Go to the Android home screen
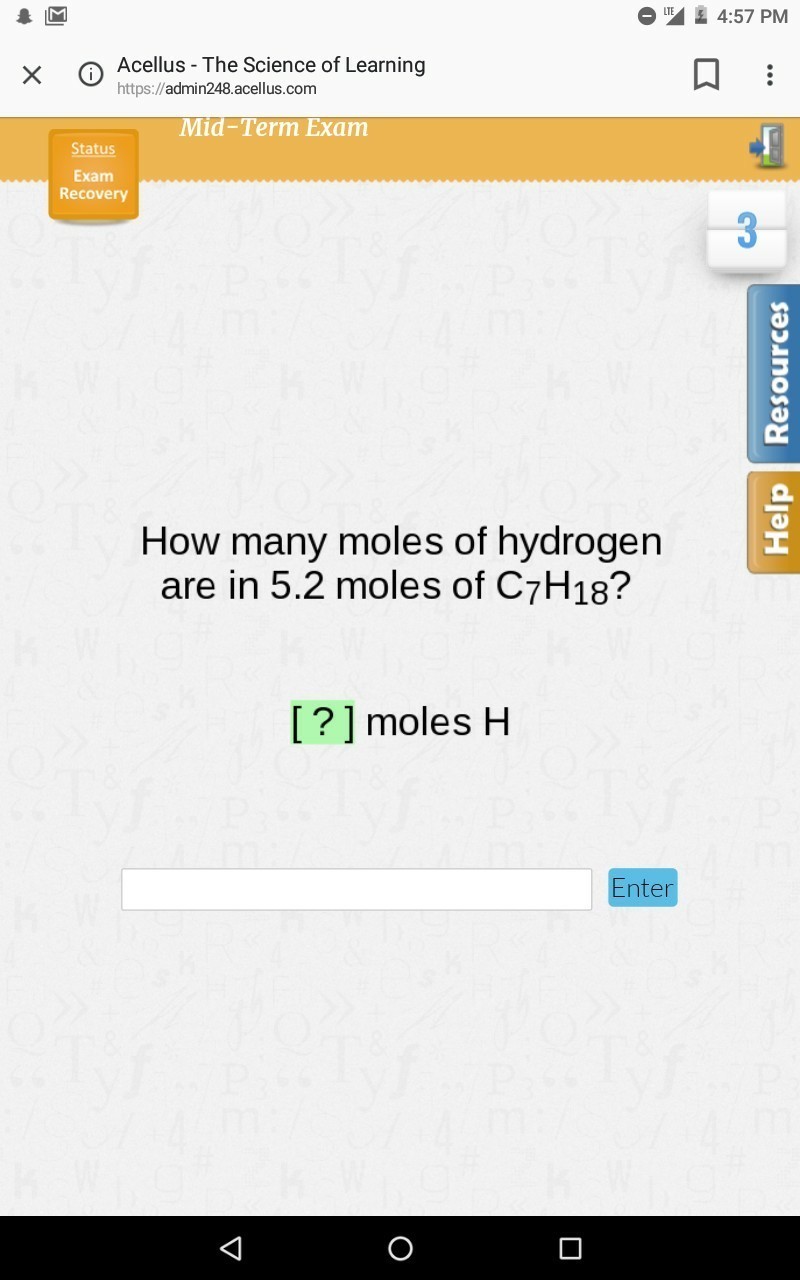 [400, 1247]
